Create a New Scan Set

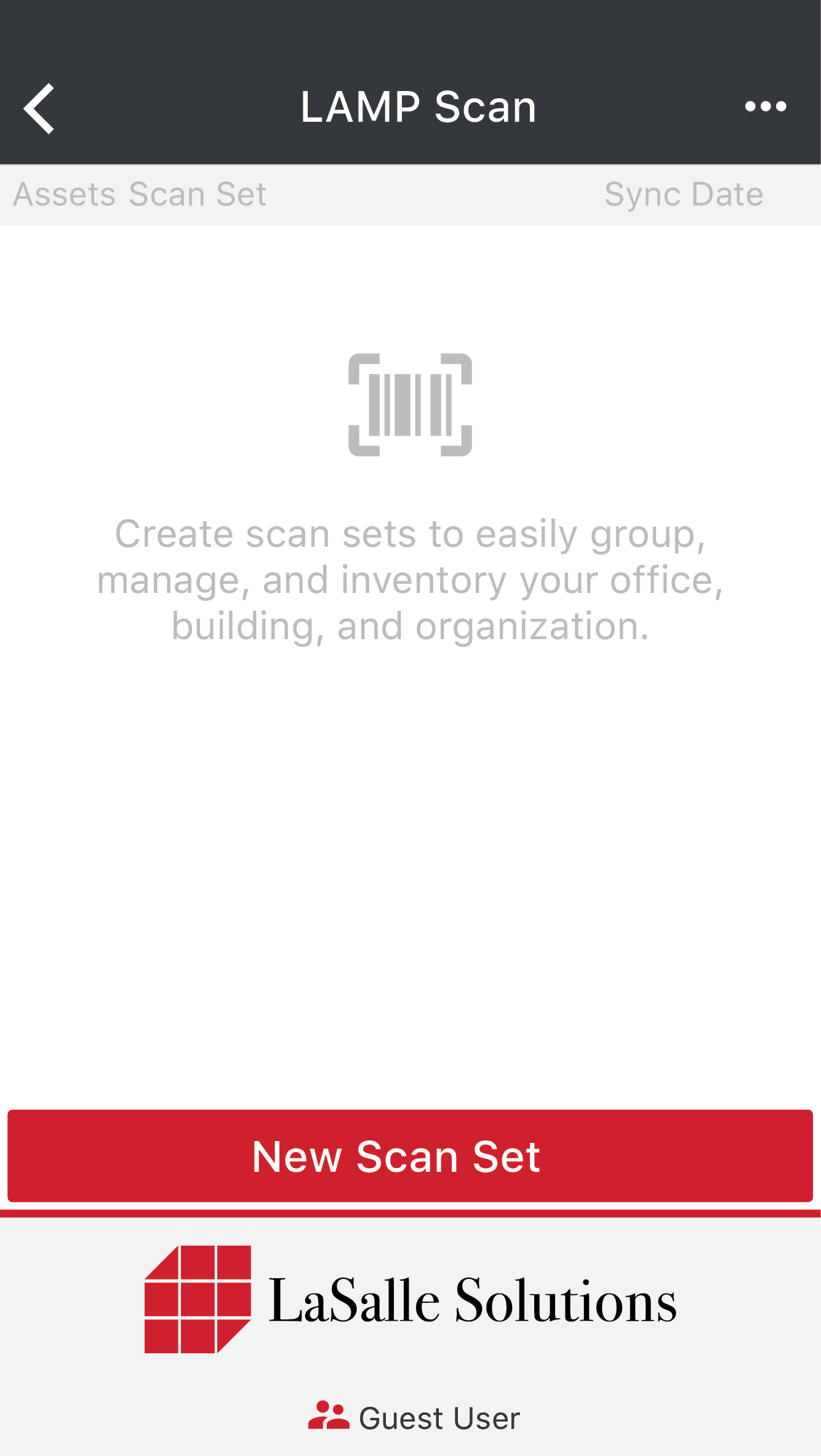point(410,1156)
